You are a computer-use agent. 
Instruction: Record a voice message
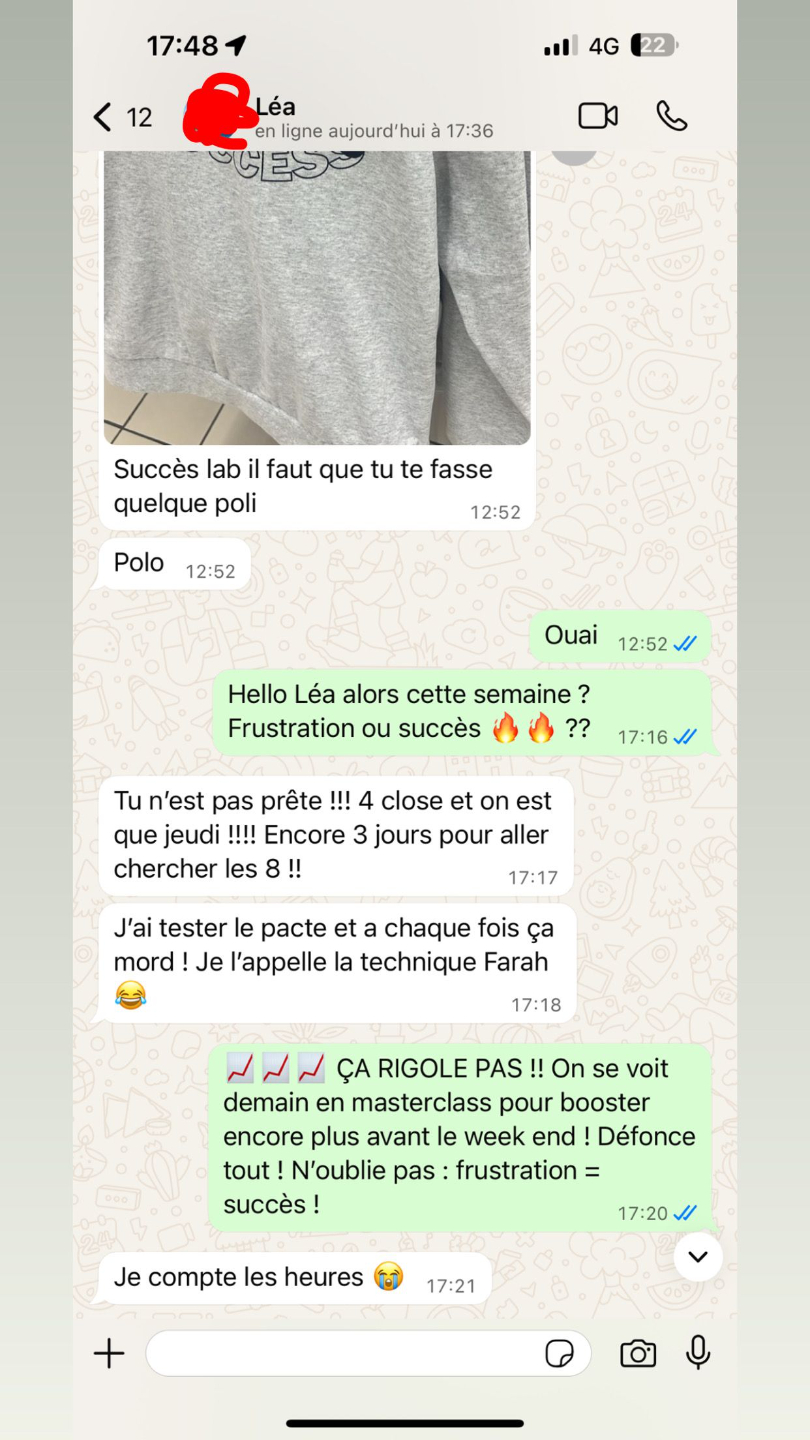pos(698,1353)
